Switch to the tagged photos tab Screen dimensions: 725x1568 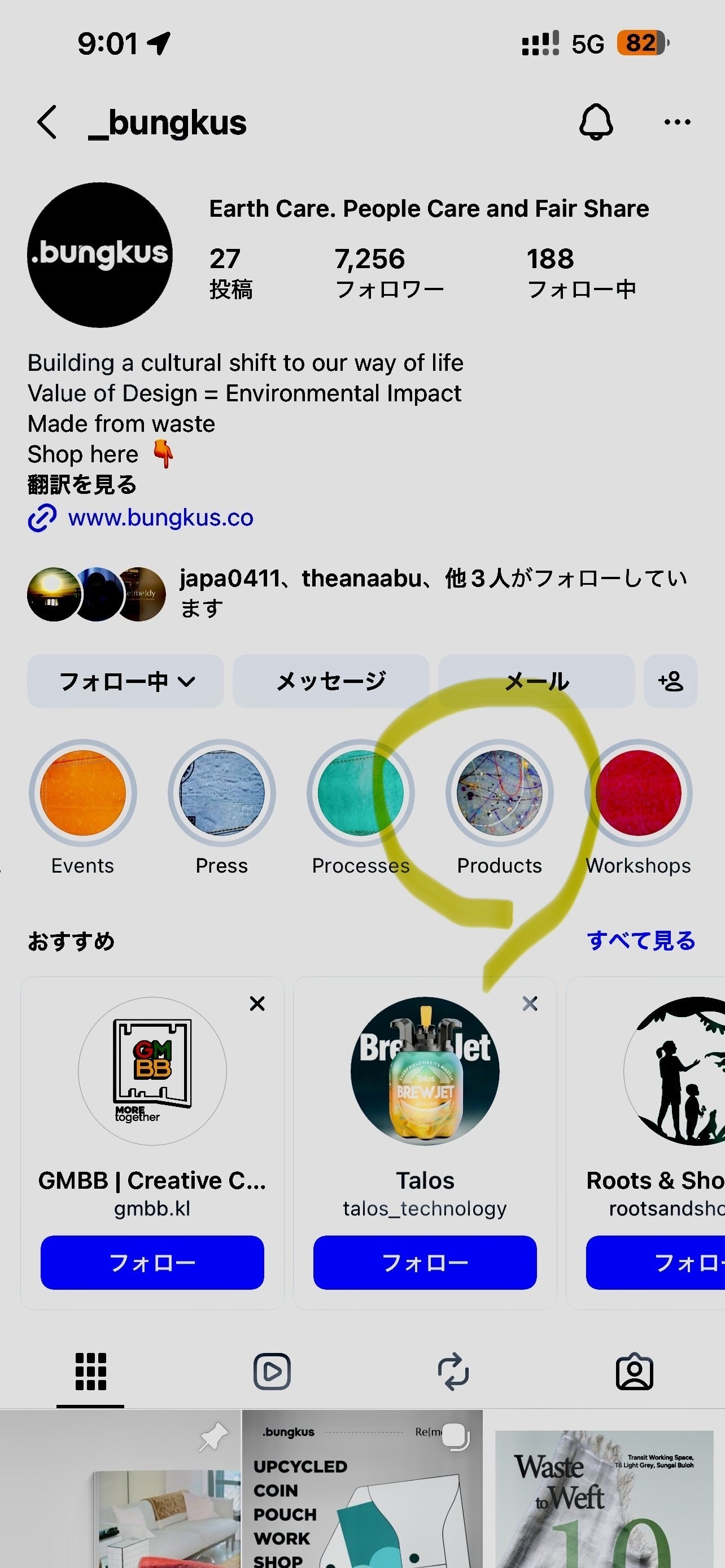[634, 1372]
